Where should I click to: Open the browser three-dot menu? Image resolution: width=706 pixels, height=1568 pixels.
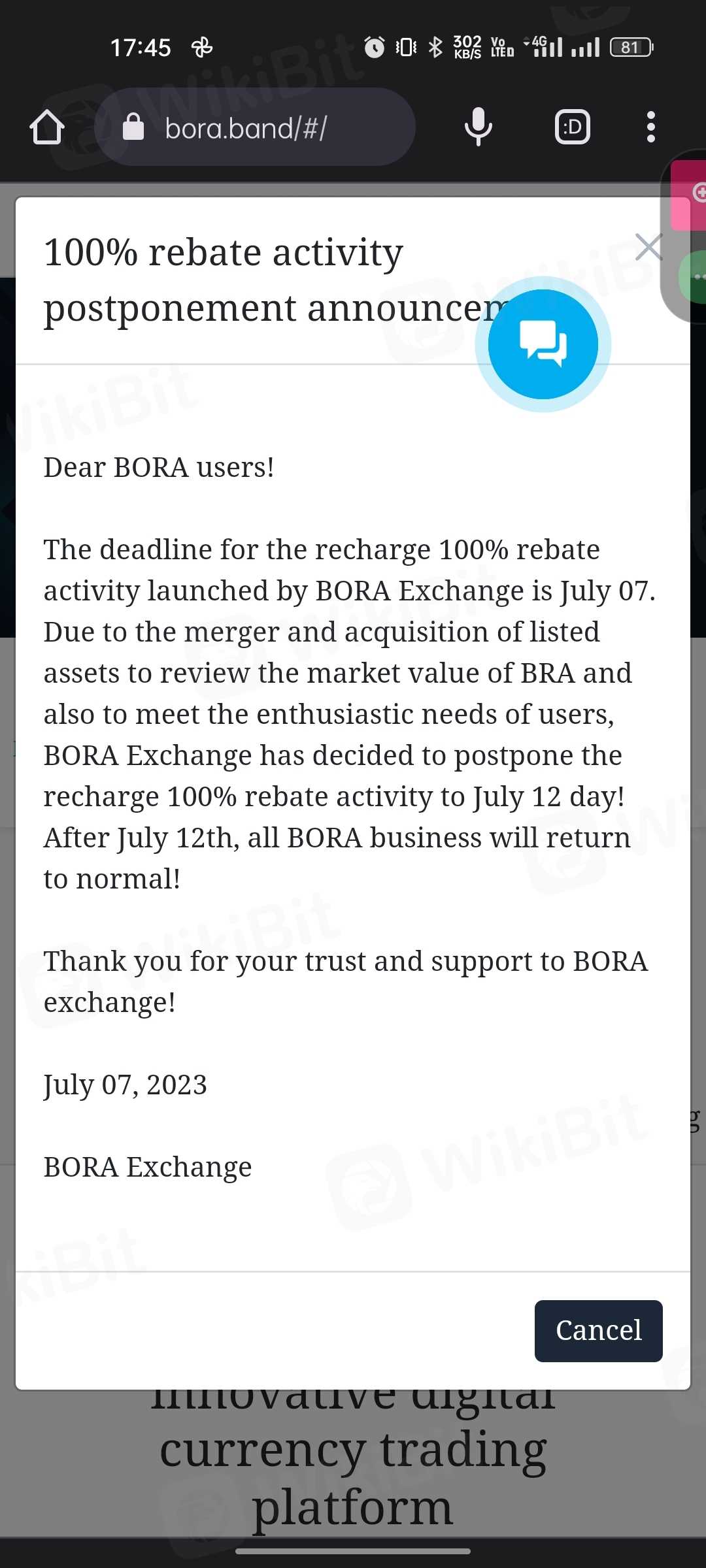pos(650,127)
